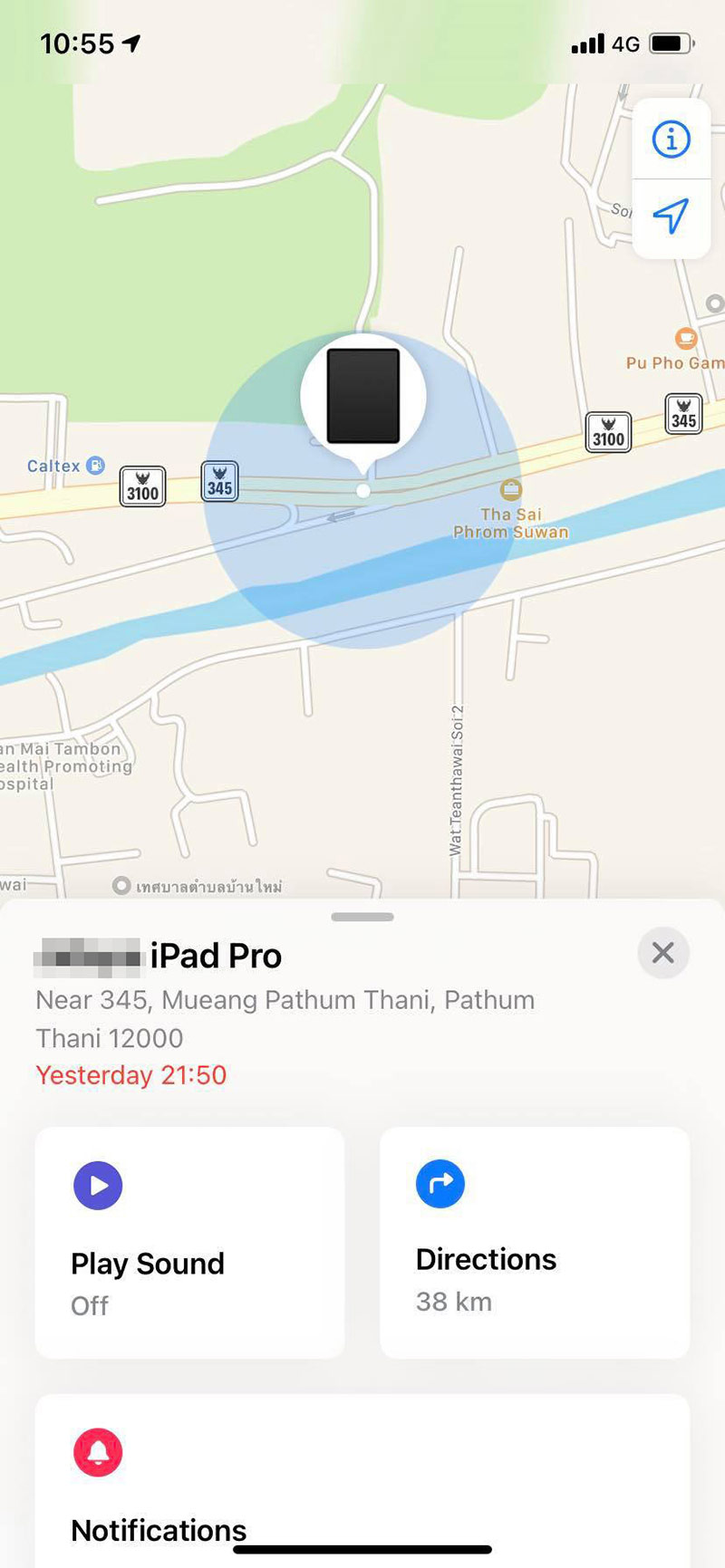This screenshot has height=1568, width=725.
Task: Expand the device detail sheet via drag handle
Action: pyautogui.click(x=362, y=916)
